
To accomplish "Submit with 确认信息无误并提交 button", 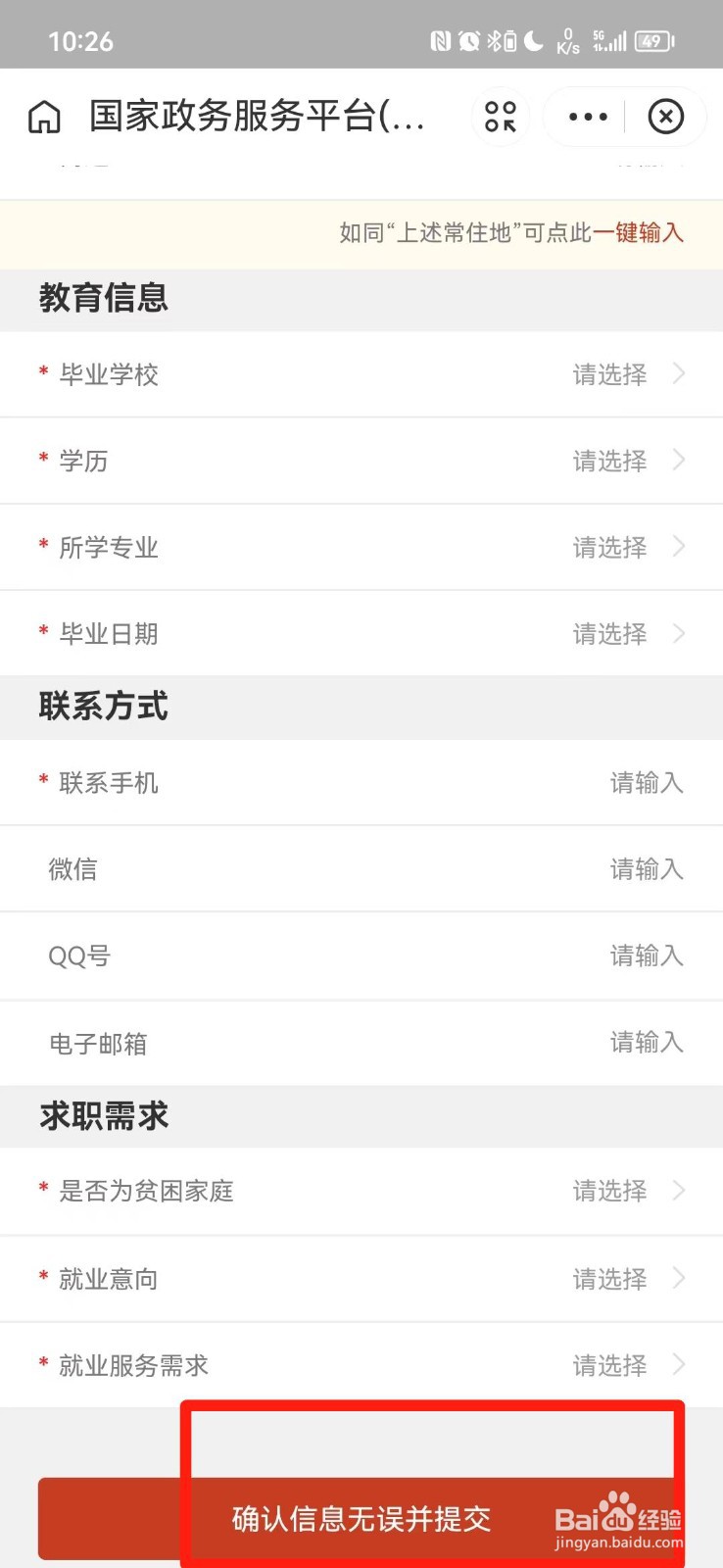I will (361, 1518).
